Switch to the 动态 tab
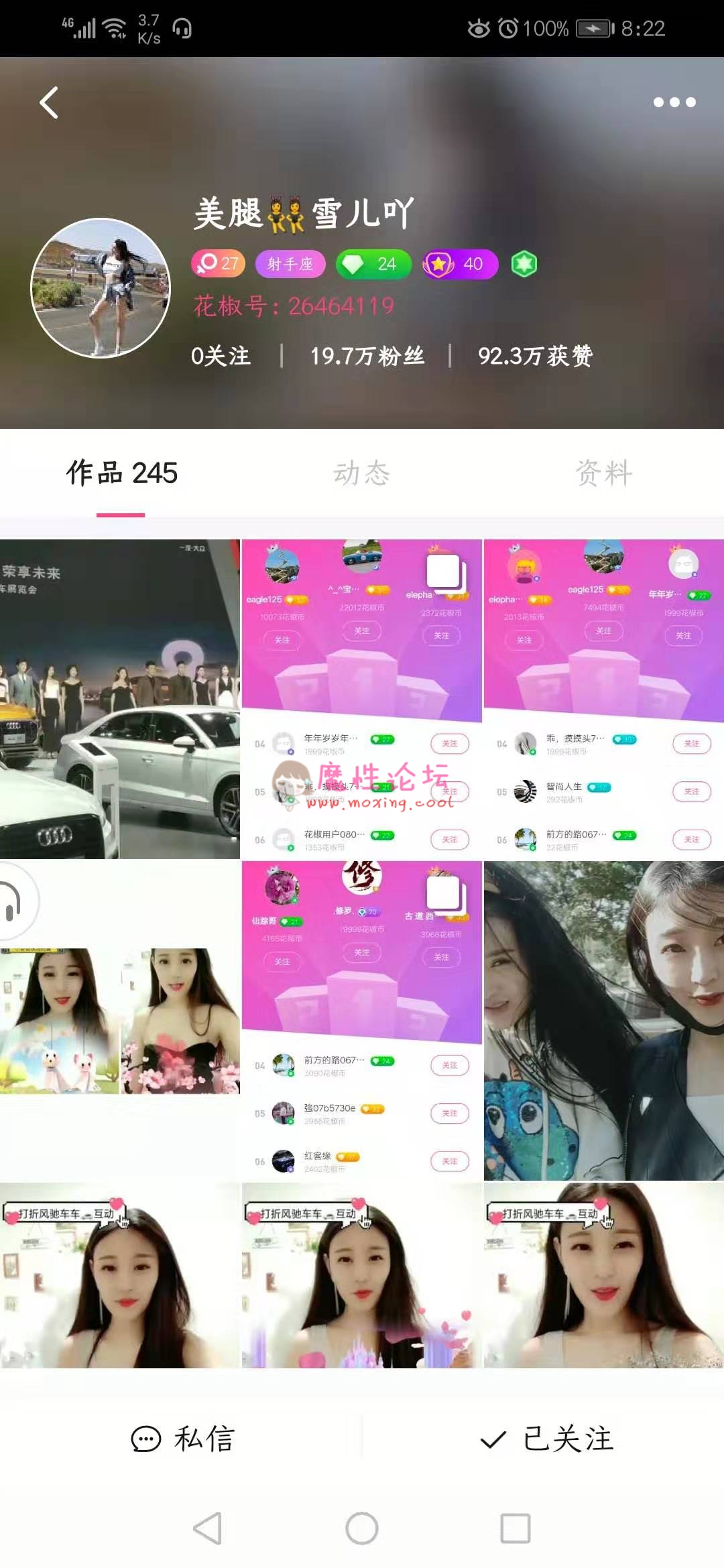724x1568 pixels. coord(361,473)
